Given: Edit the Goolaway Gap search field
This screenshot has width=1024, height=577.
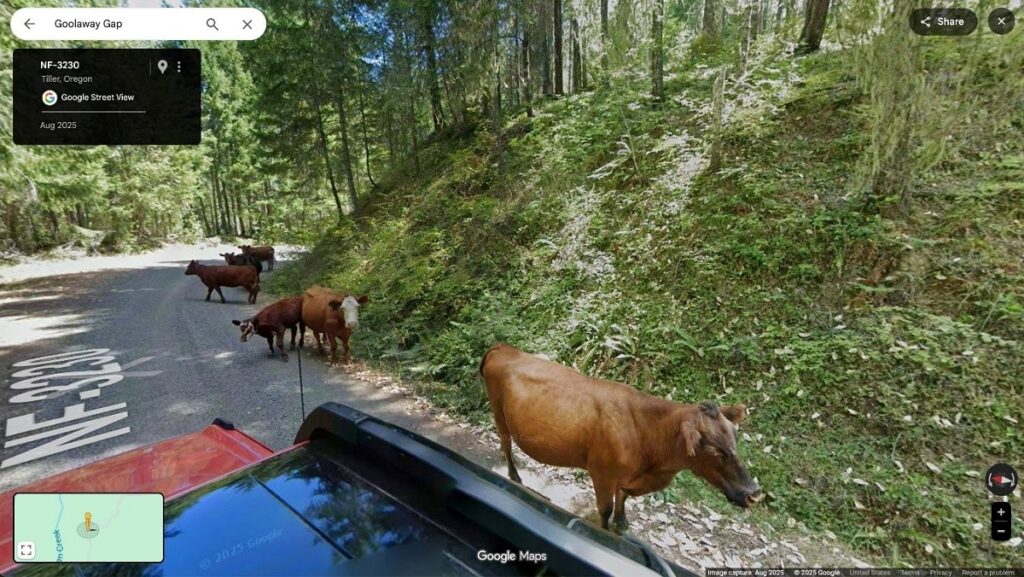Looking at the screenshot, I should click(120, 24).
